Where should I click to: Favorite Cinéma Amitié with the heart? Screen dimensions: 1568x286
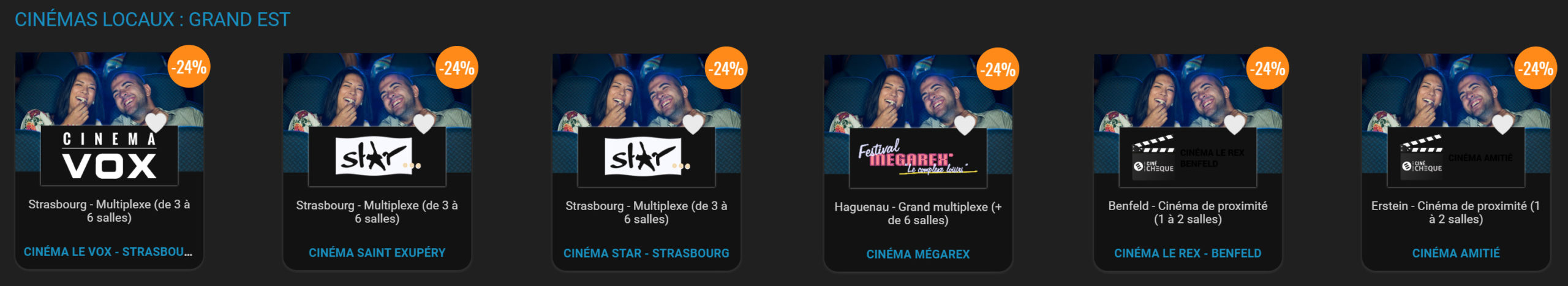point(1502,124)
